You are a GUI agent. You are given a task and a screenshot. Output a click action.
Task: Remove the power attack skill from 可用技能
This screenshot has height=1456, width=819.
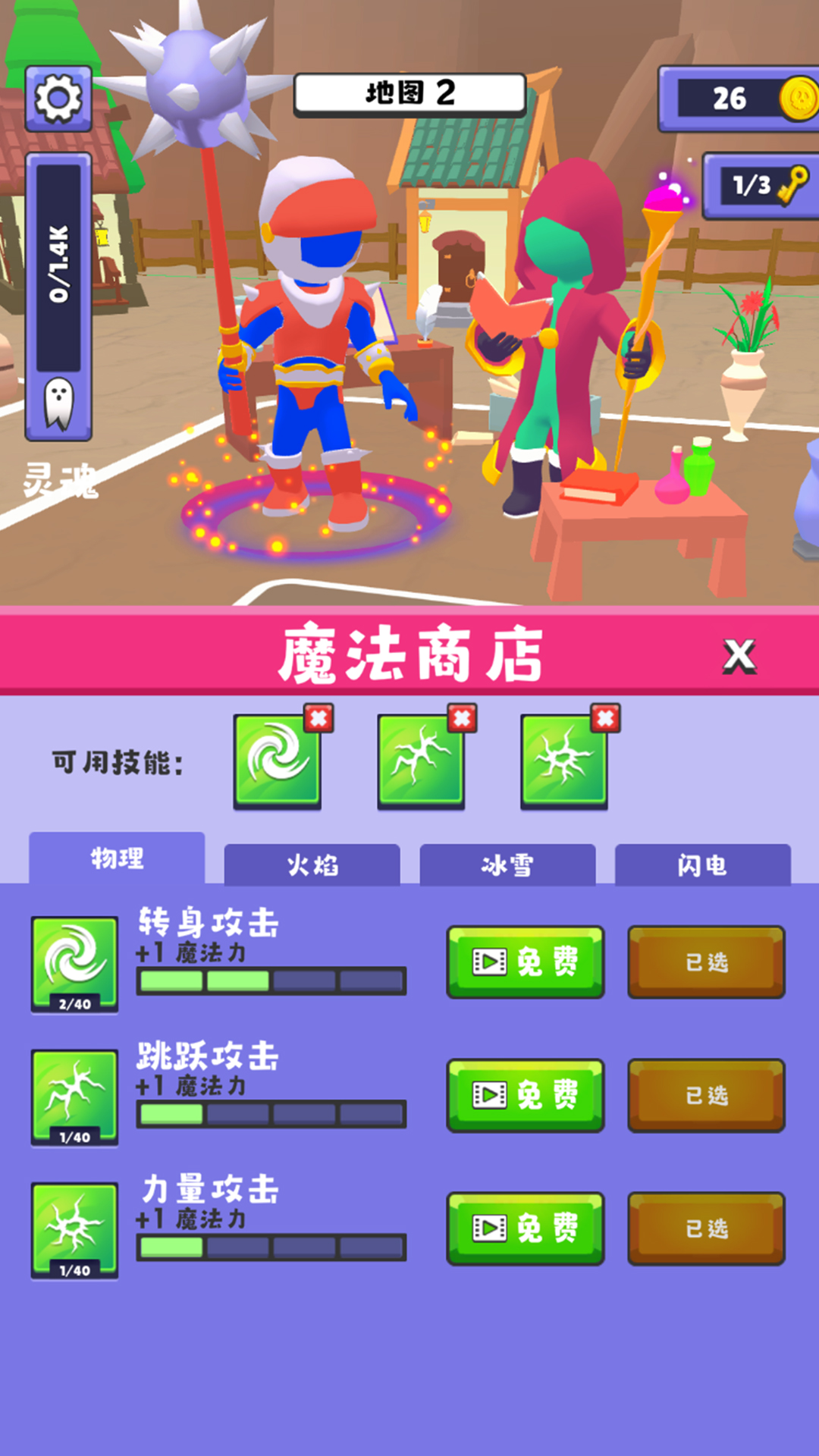tap(605, 718)
